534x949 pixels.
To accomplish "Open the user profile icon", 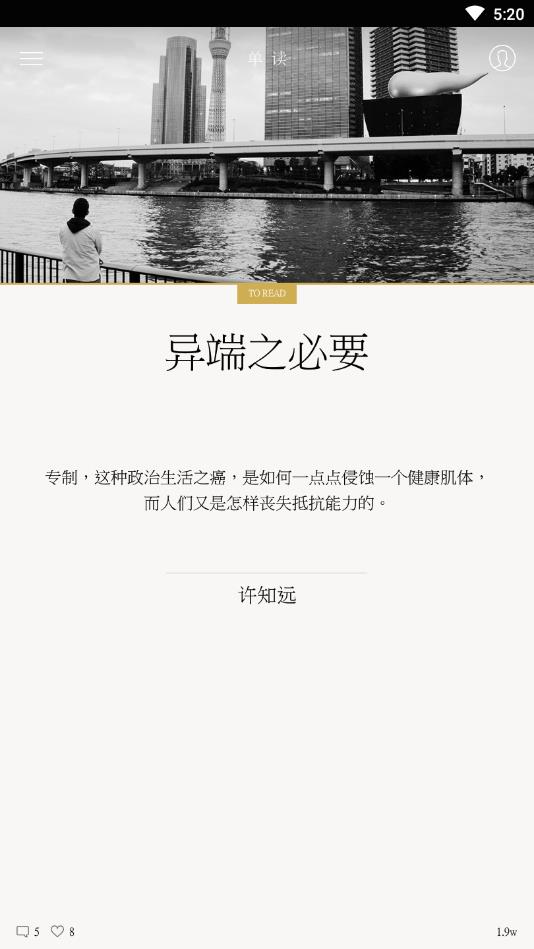I will pyautogui.click(x=502, y=58).
